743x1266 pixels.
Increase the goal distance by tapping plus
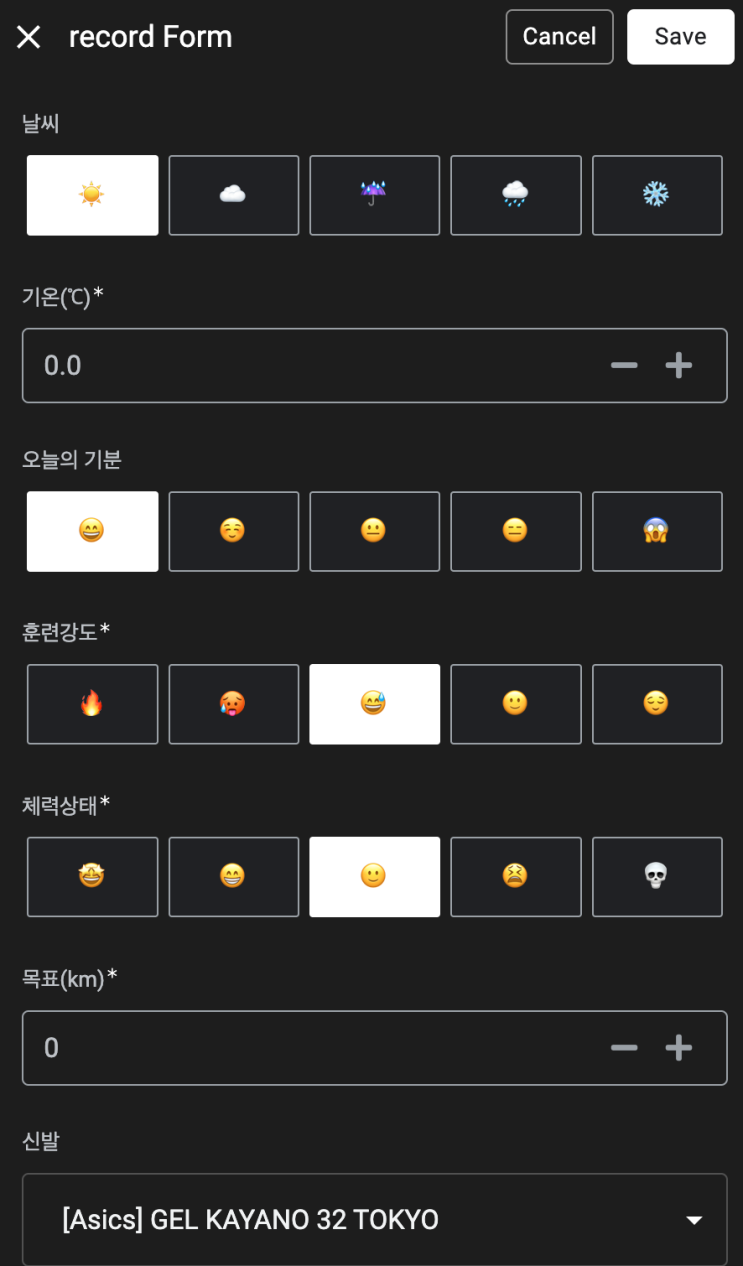tap(679, 1048)
